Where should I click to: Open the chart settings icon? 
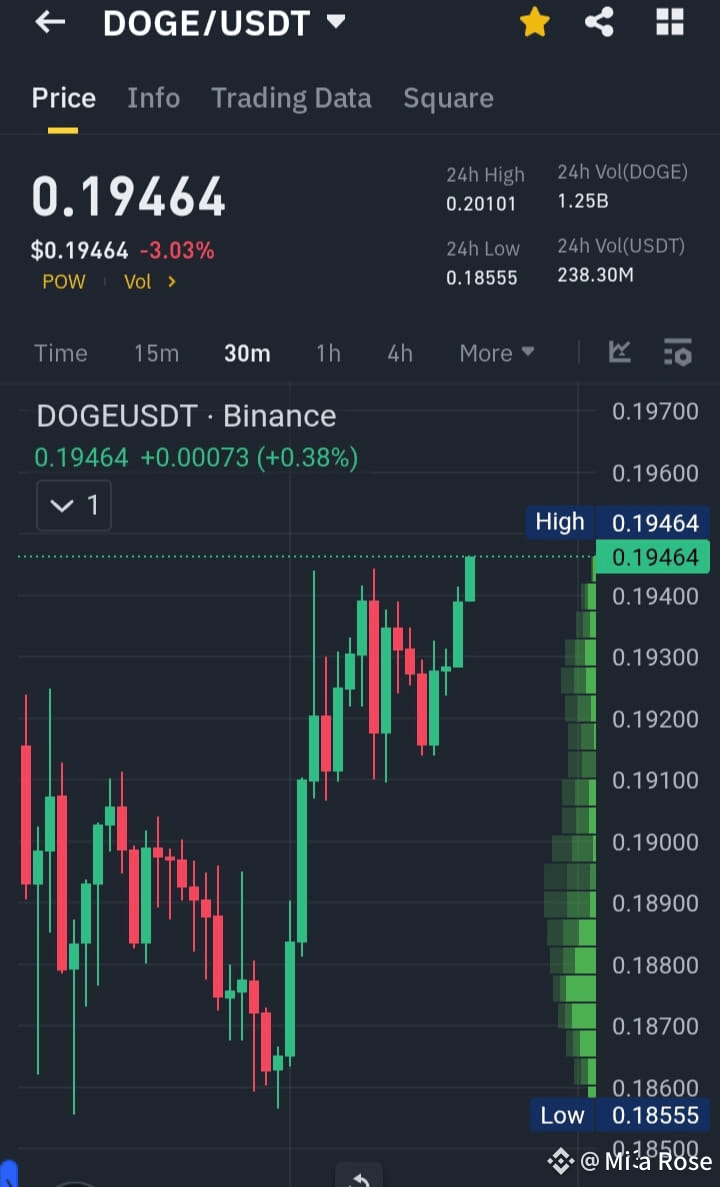(x=678, y=352)
